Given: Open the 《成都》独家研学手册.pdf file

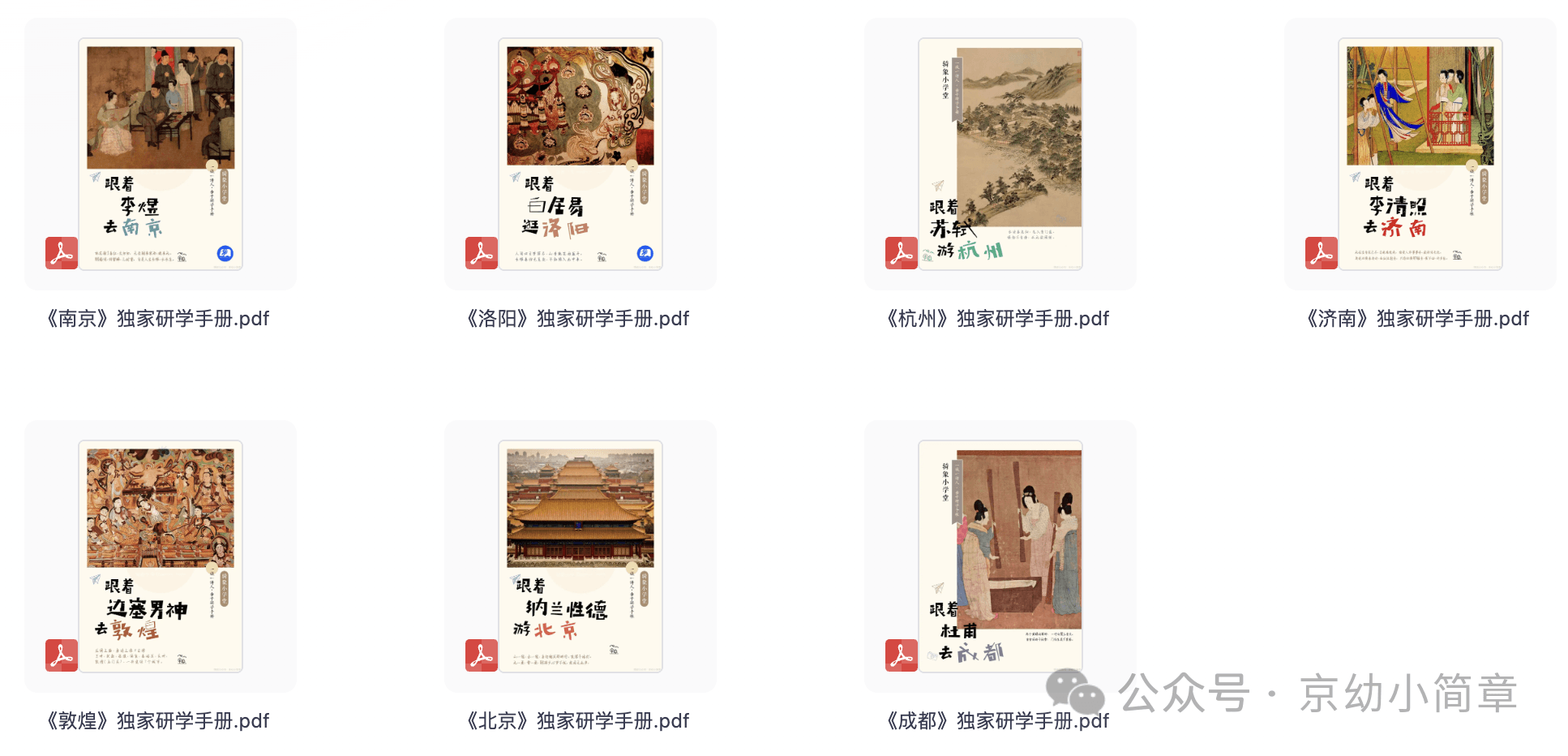Looking at the screenshot, I should coord(1000,556).
